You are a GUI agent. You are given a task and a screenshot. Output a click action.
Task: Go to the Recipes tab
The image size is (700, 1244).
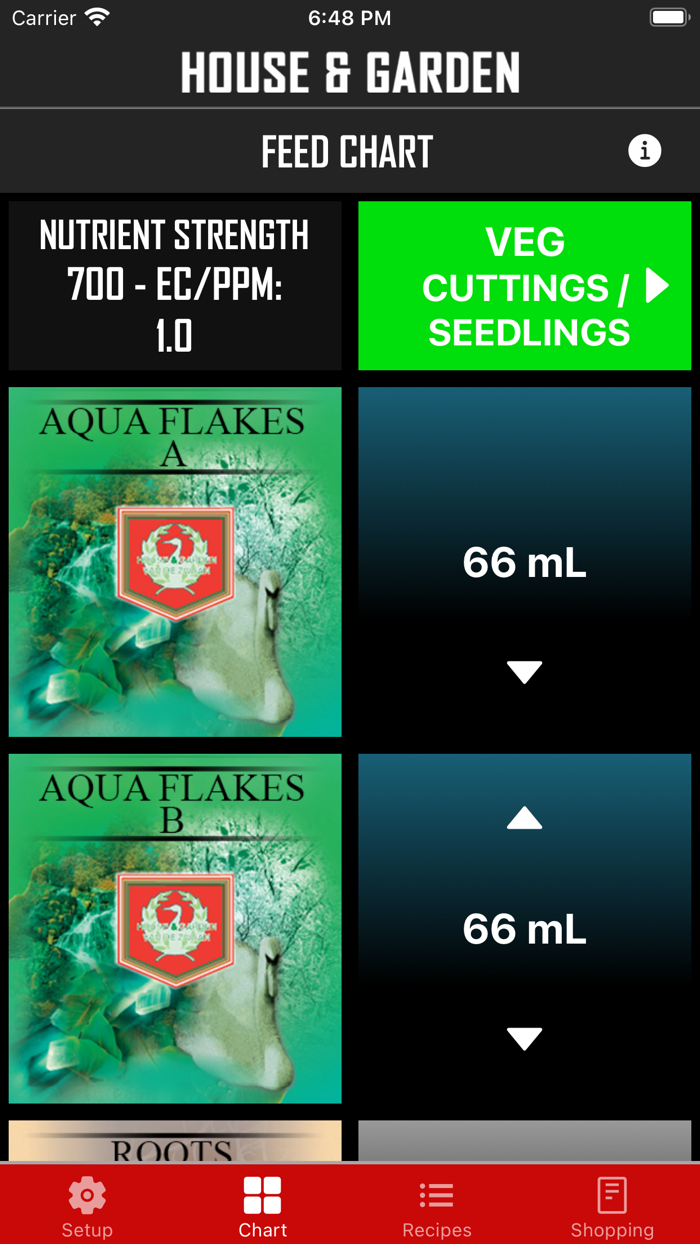coord(437,1207)
